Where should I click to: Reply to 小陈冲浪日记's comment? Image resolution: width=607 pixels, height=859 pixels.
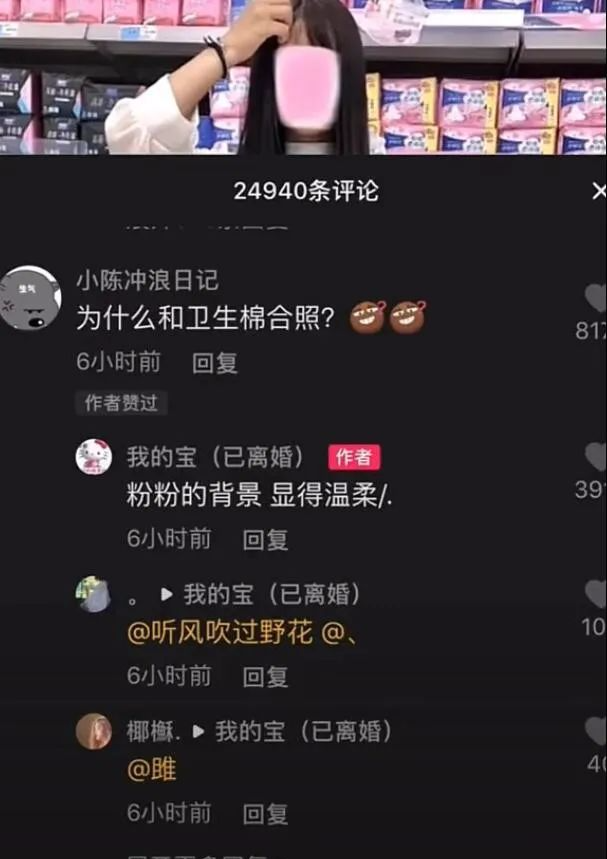[x=215, y=363]
